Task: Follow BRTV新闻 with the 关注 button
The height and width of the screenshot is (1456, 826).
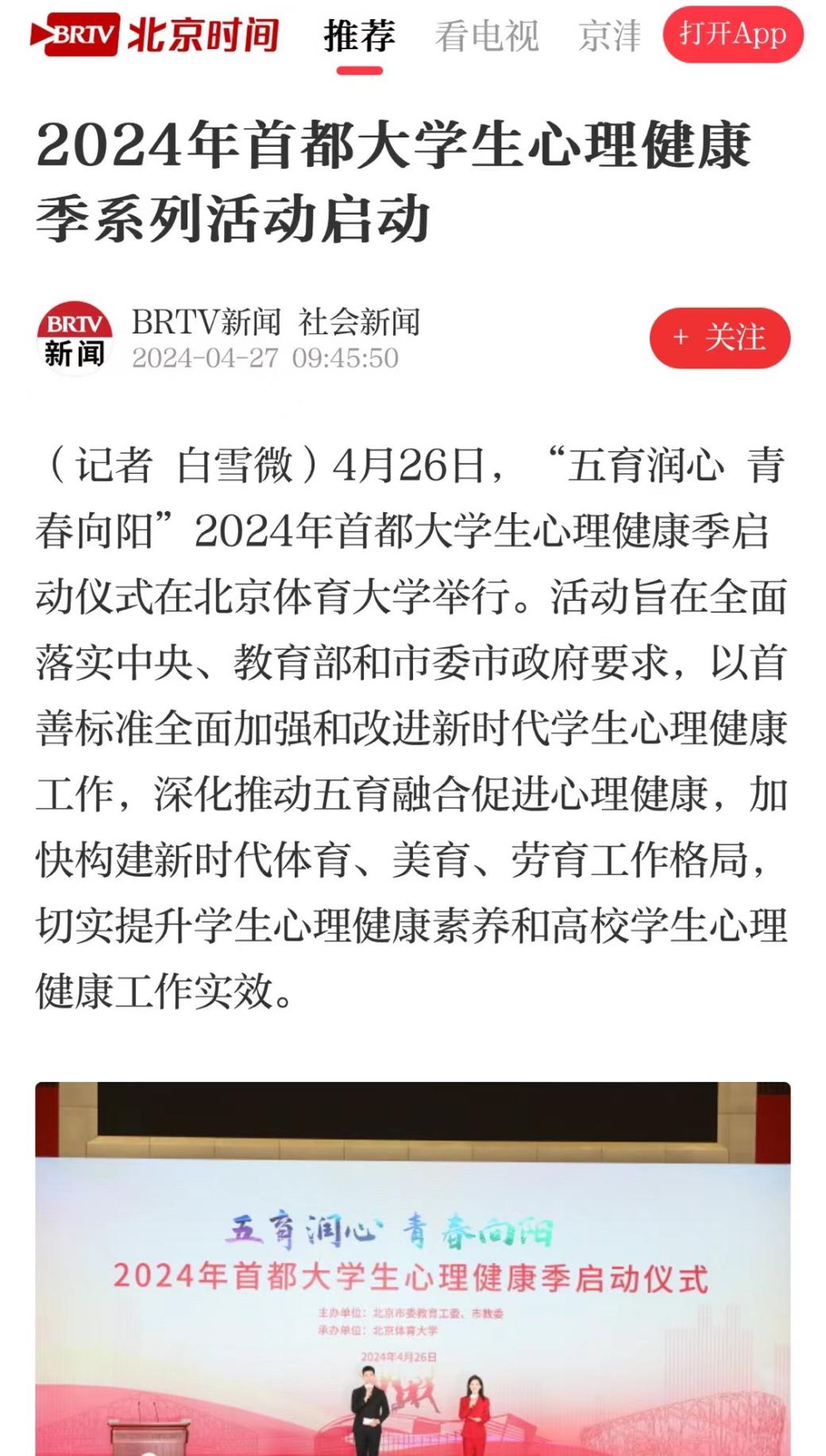Action: (720, 337)
